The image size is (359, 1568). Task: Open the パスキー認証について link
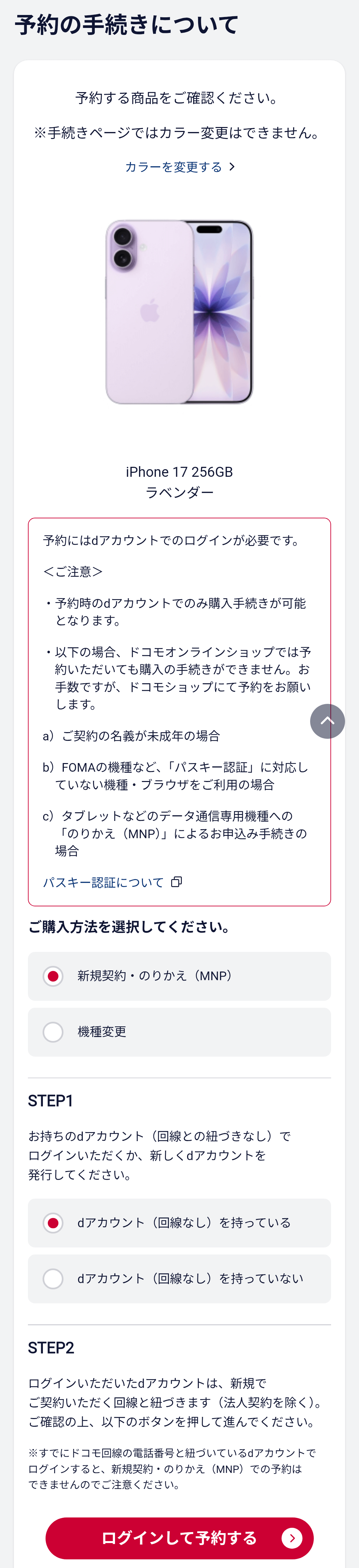point(112,882)
